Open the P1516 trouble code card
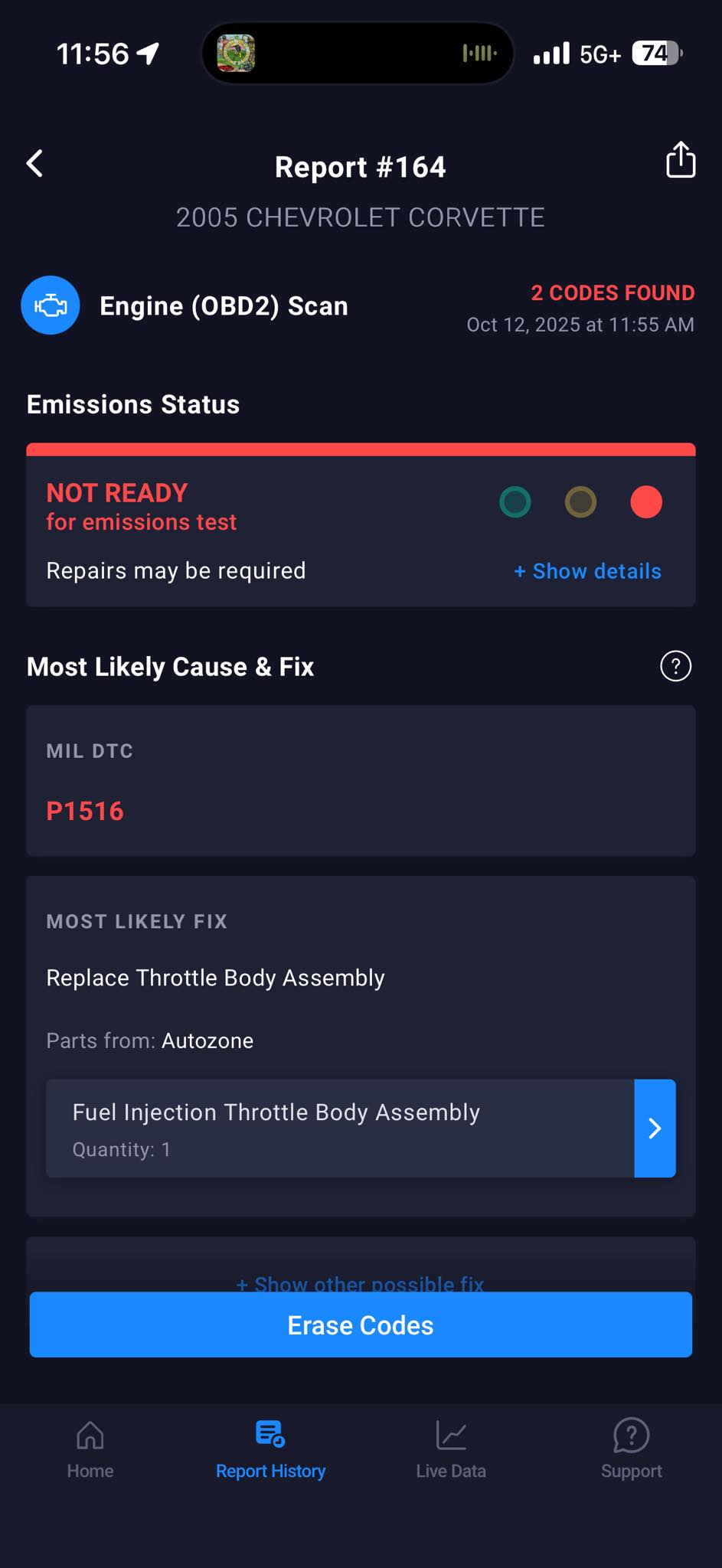Viewport: 722px width, 1568px height. 361,780
